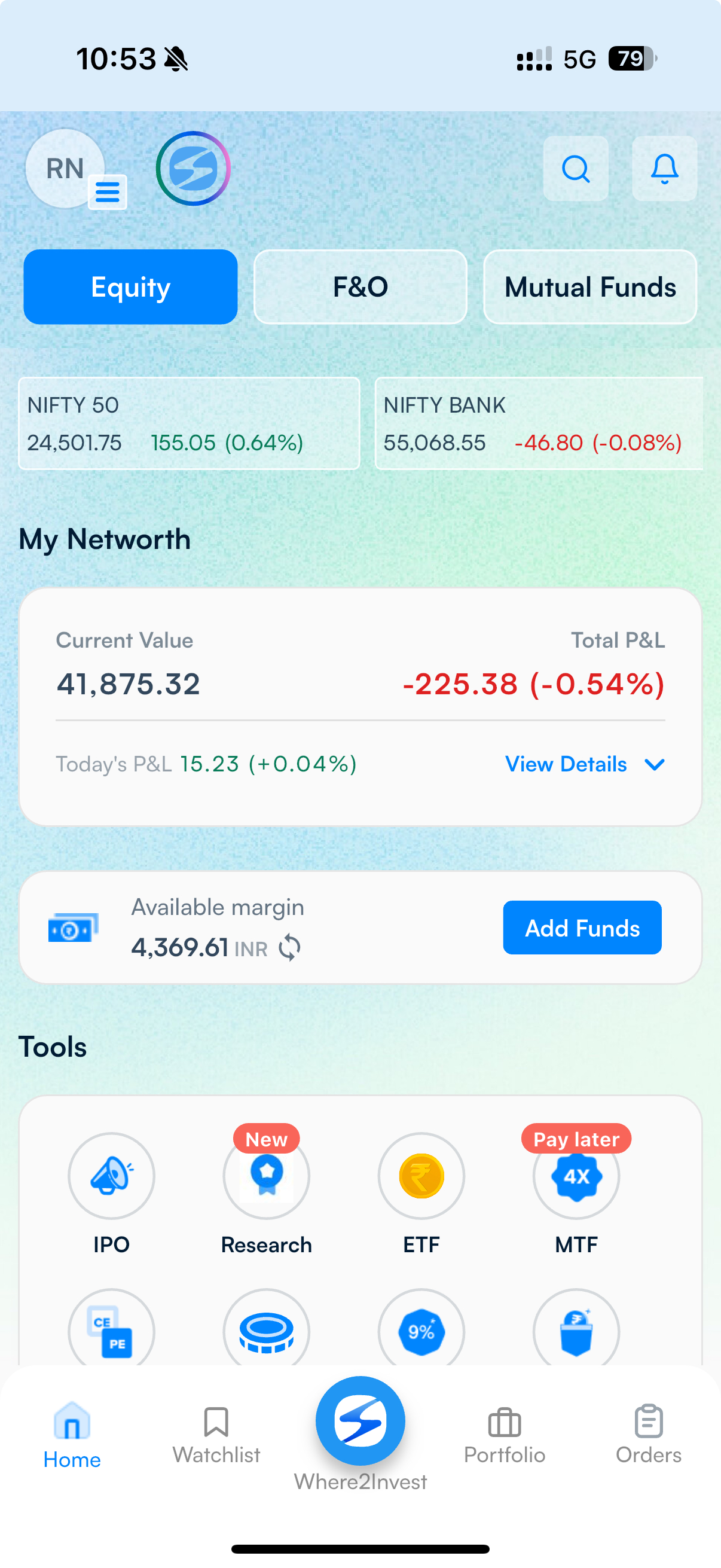The width and height of the screenshot is (721, 1568).
Task: Switch to the F&O tab
Action: [x=360, y=286]
